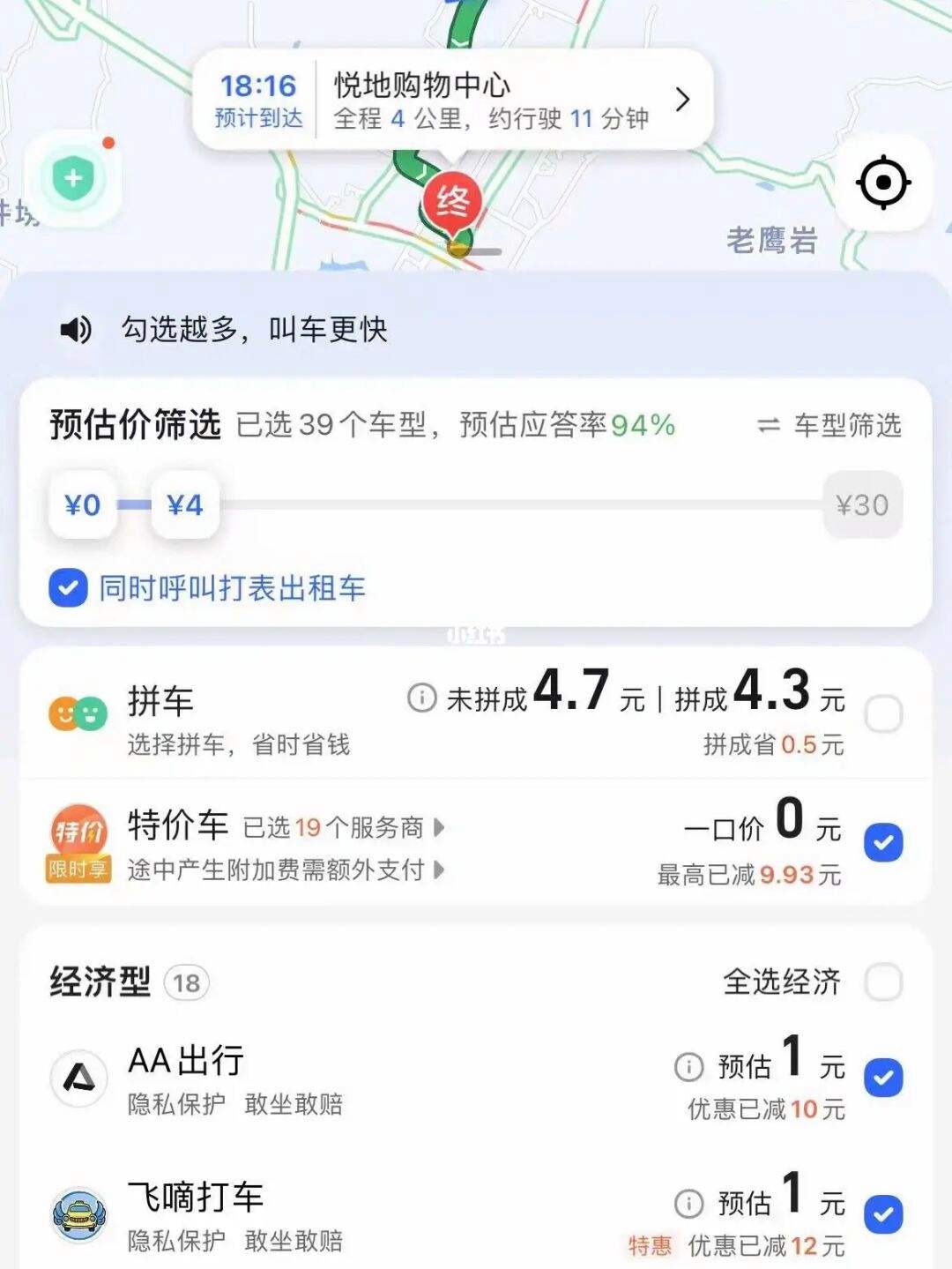Open route details for 悦地购物中心
The image size is (952, 1269).
pyautogui.click(x=681, y=100)
